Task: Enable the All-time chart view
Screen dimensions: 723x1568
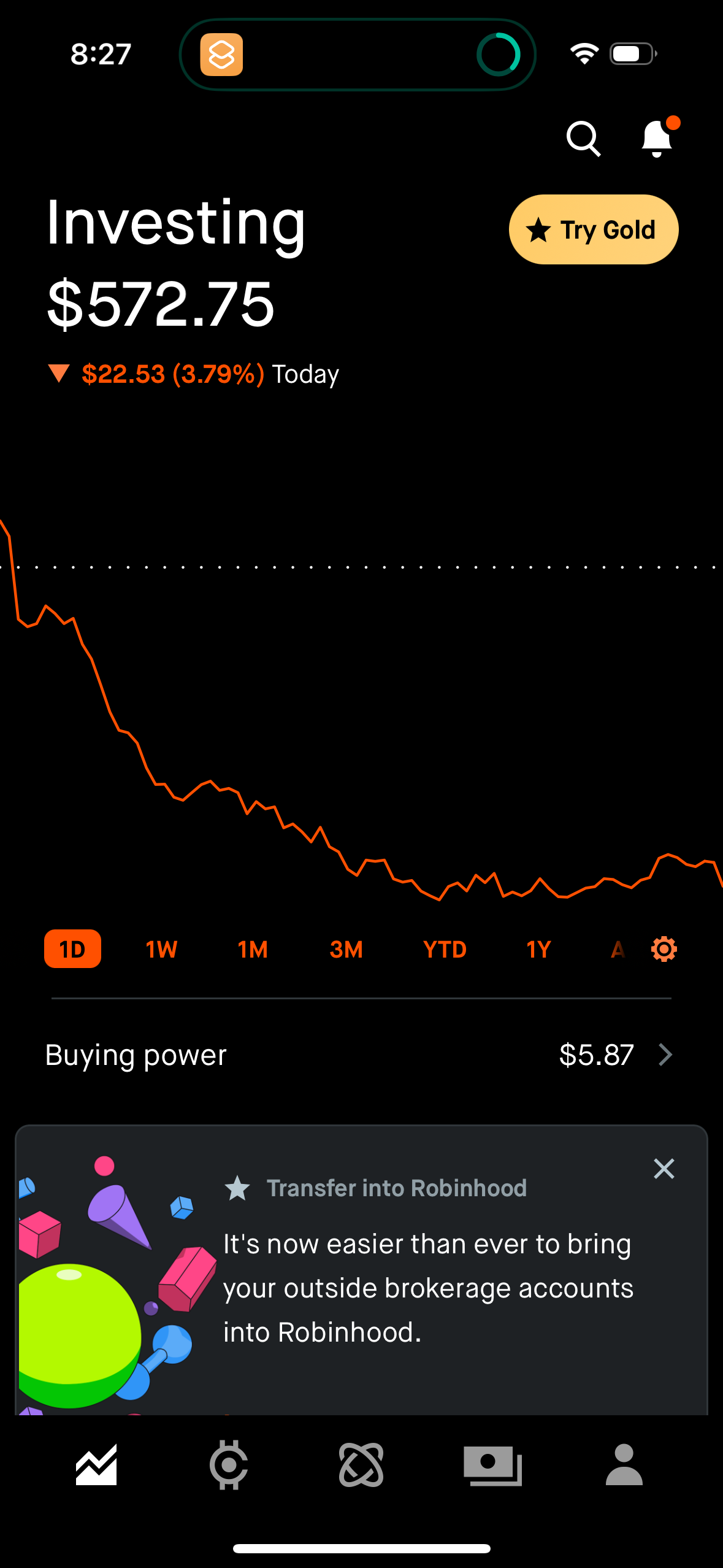Action: [618, 948]
